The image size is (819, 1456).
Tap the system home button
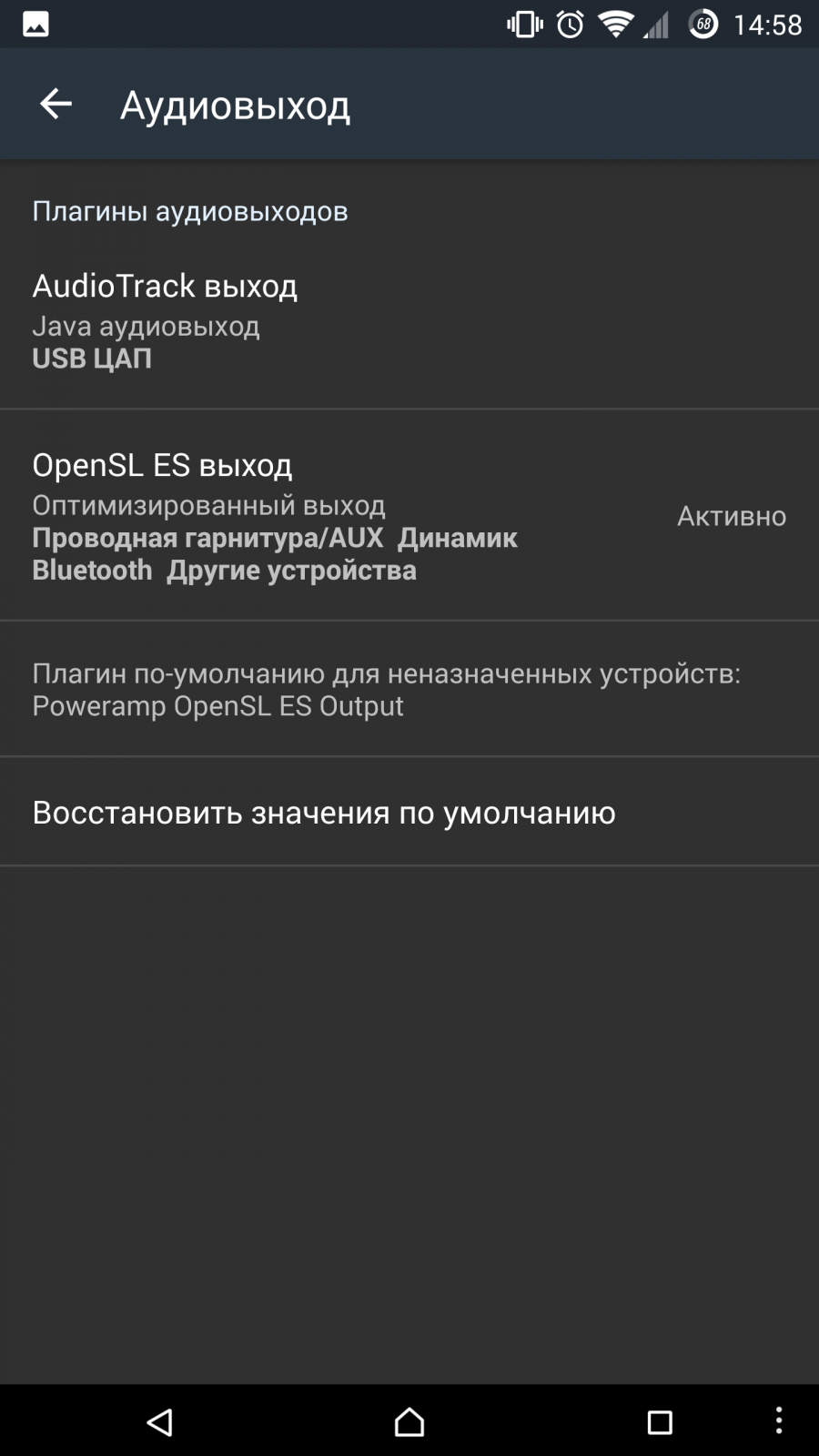click(x=409, y=1421)
